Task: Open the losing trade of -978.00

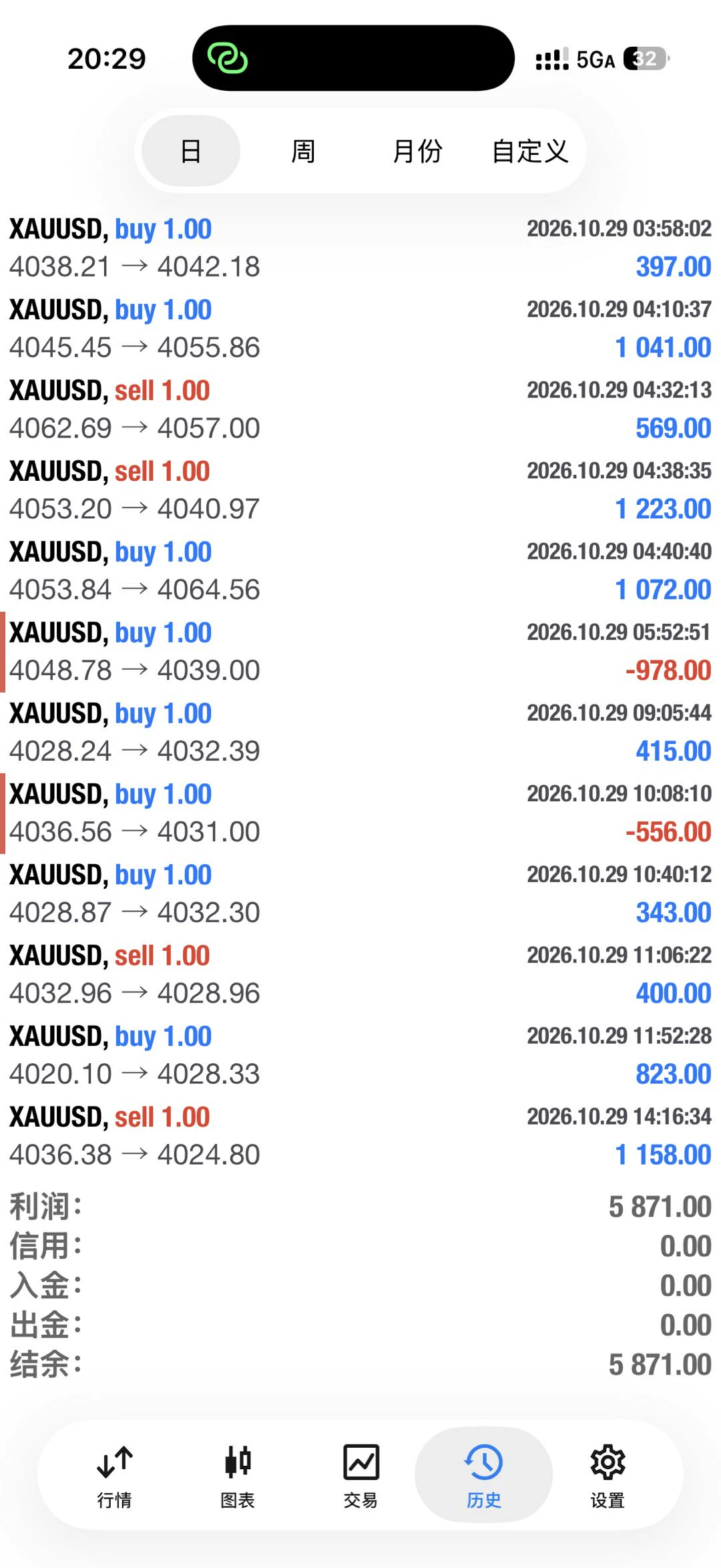Action: point(360,652)
